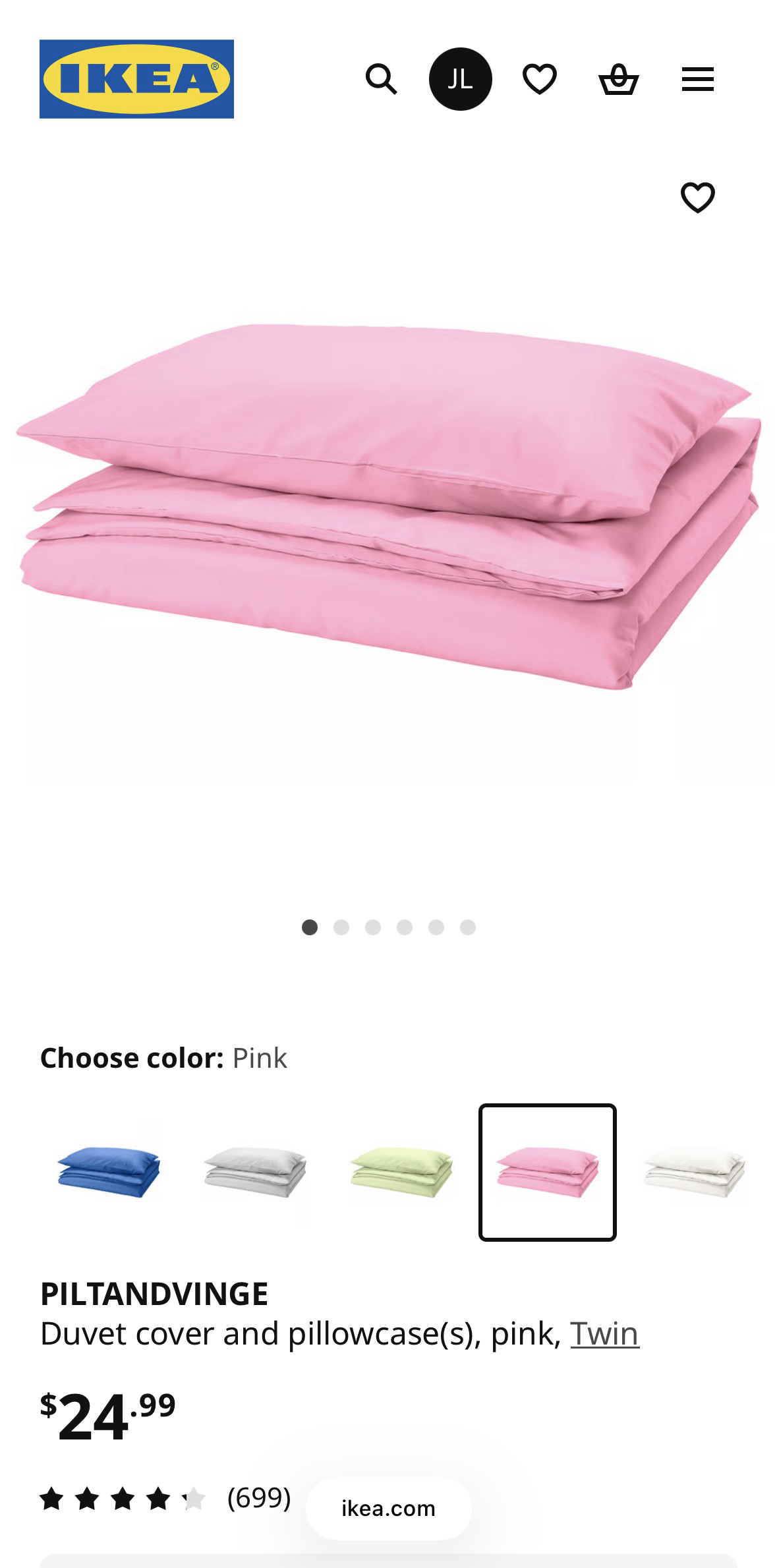777x1568 pixels.
Task: Tap the Twin size link
Action: [604, 1333]
